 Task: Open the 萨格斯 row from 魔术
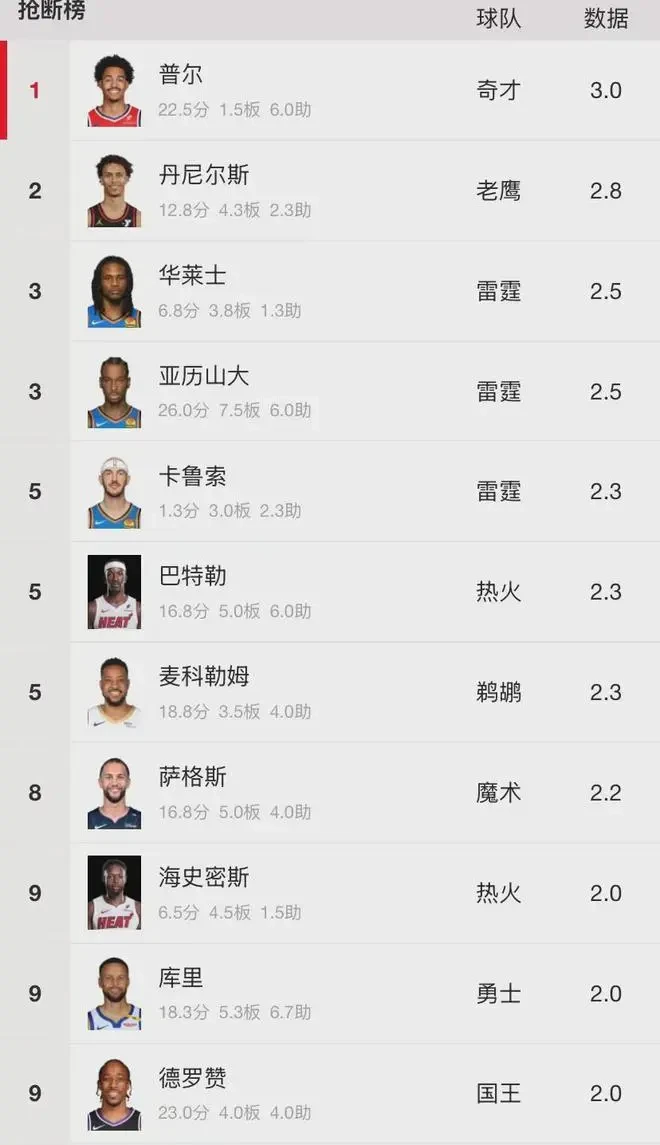(x=330, y=792)
